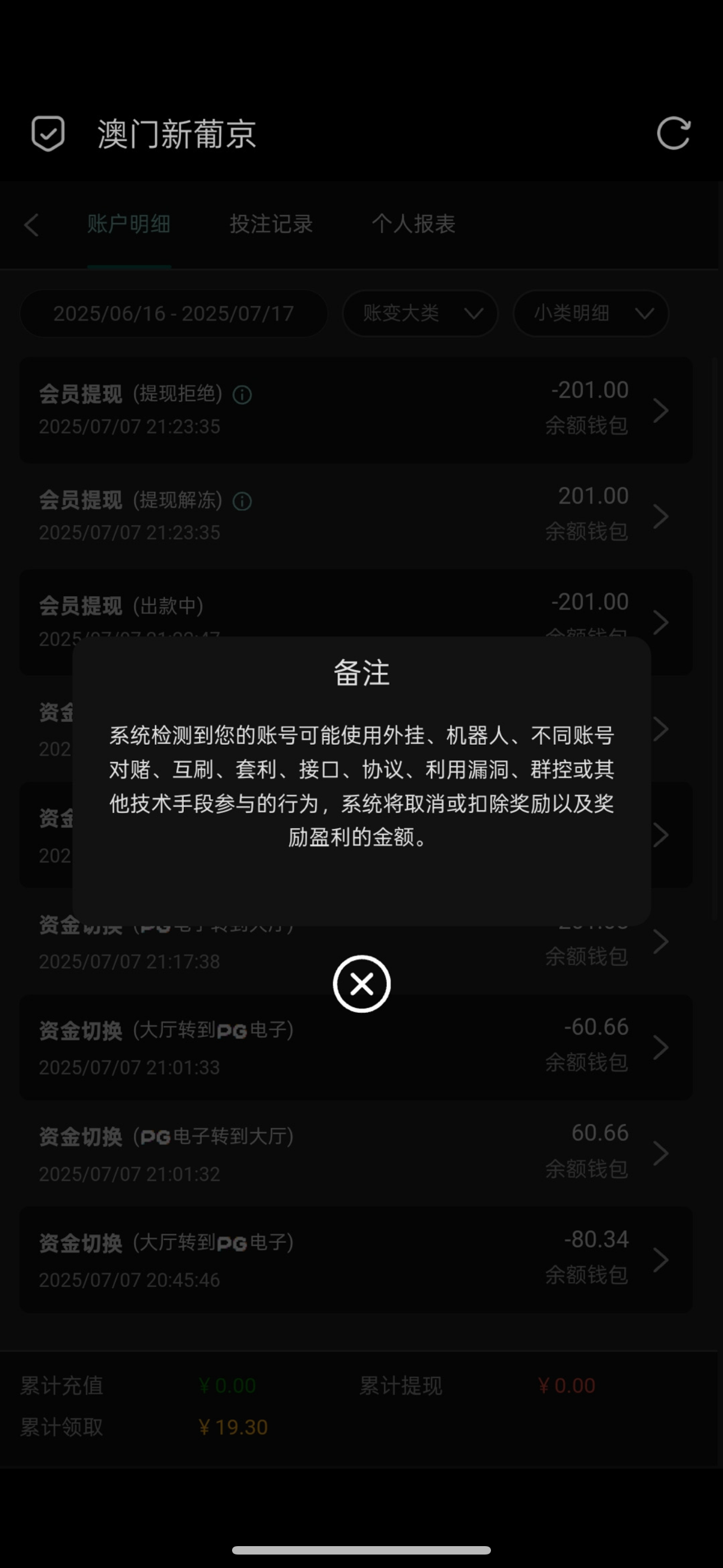Tap the info icon beside 提现解冻
The image size is (723, 1568).
(x=242, y=501)
